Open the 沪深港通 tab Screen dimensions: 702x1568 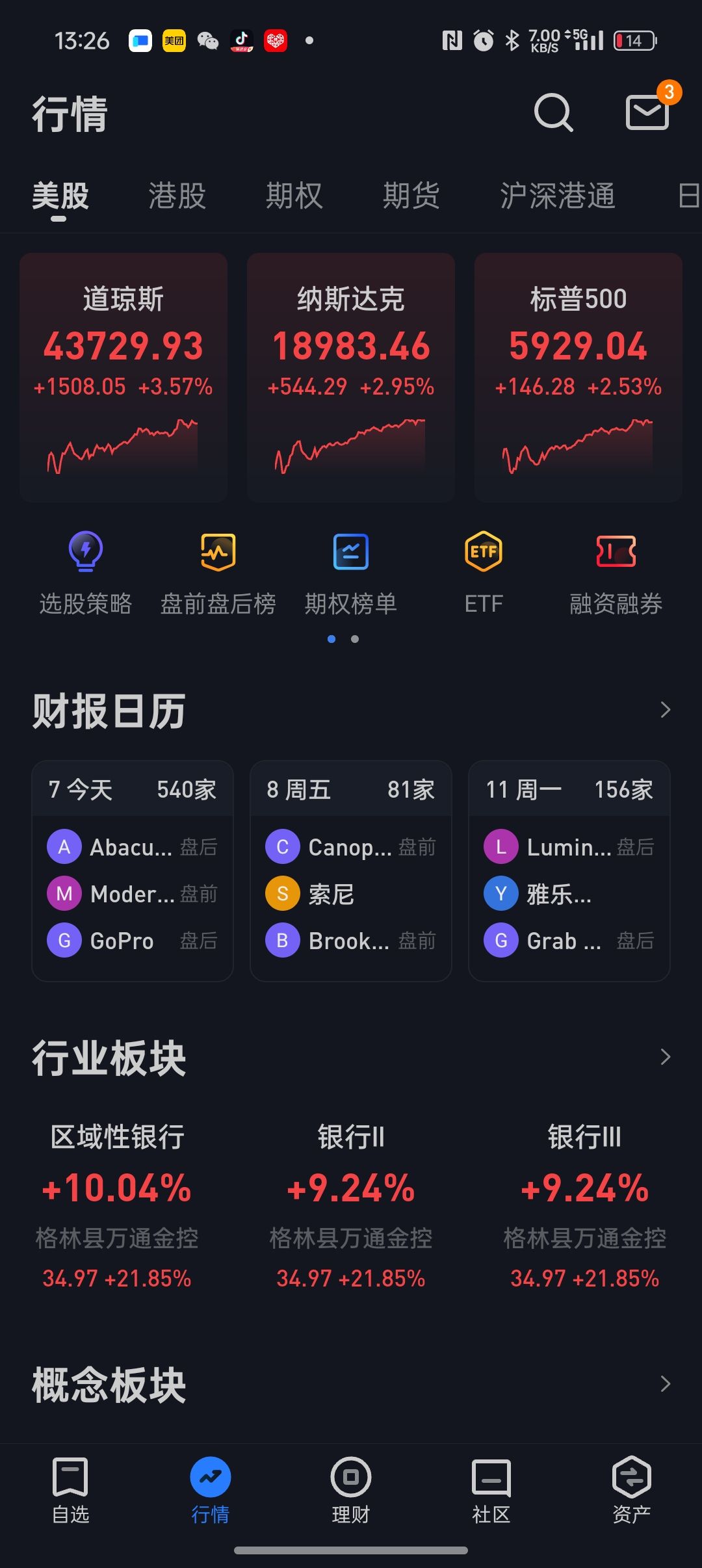tap(557, 196)
